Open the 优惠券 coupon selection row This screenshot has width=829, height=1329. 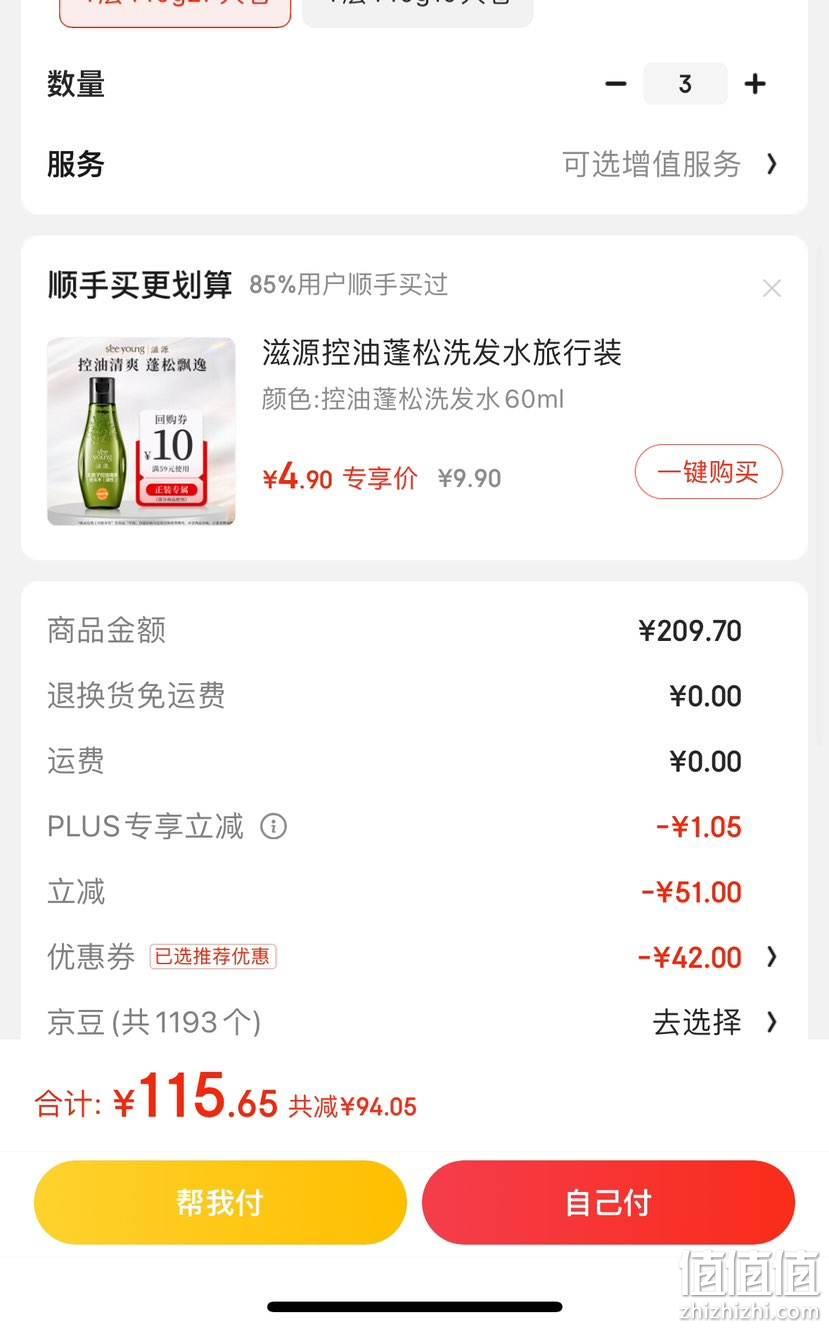point(414,957)
